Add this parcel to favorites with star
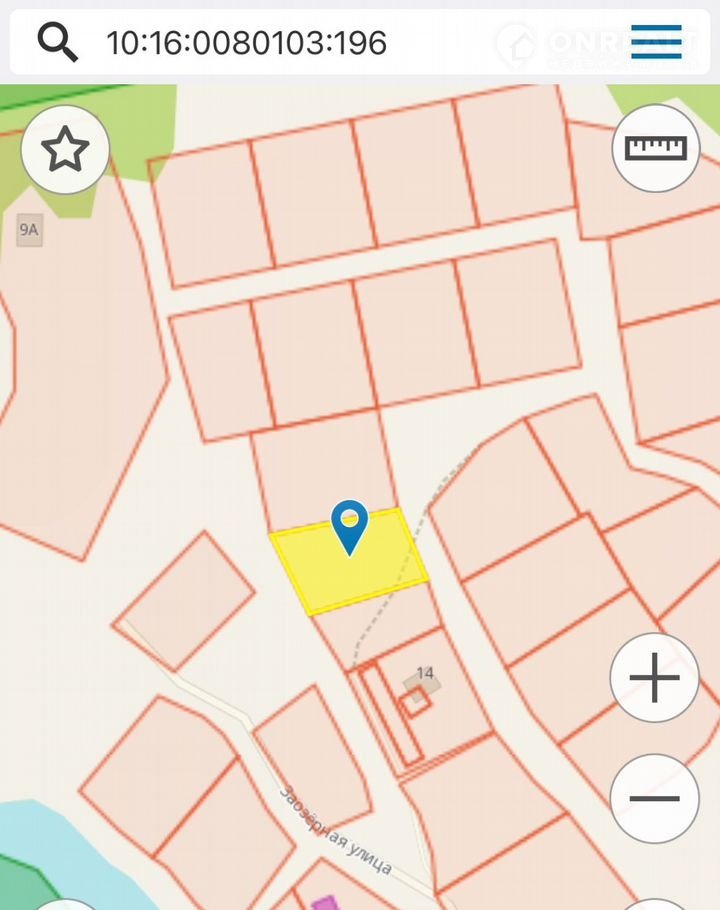 pyautogui.click(x=65, y=150)
